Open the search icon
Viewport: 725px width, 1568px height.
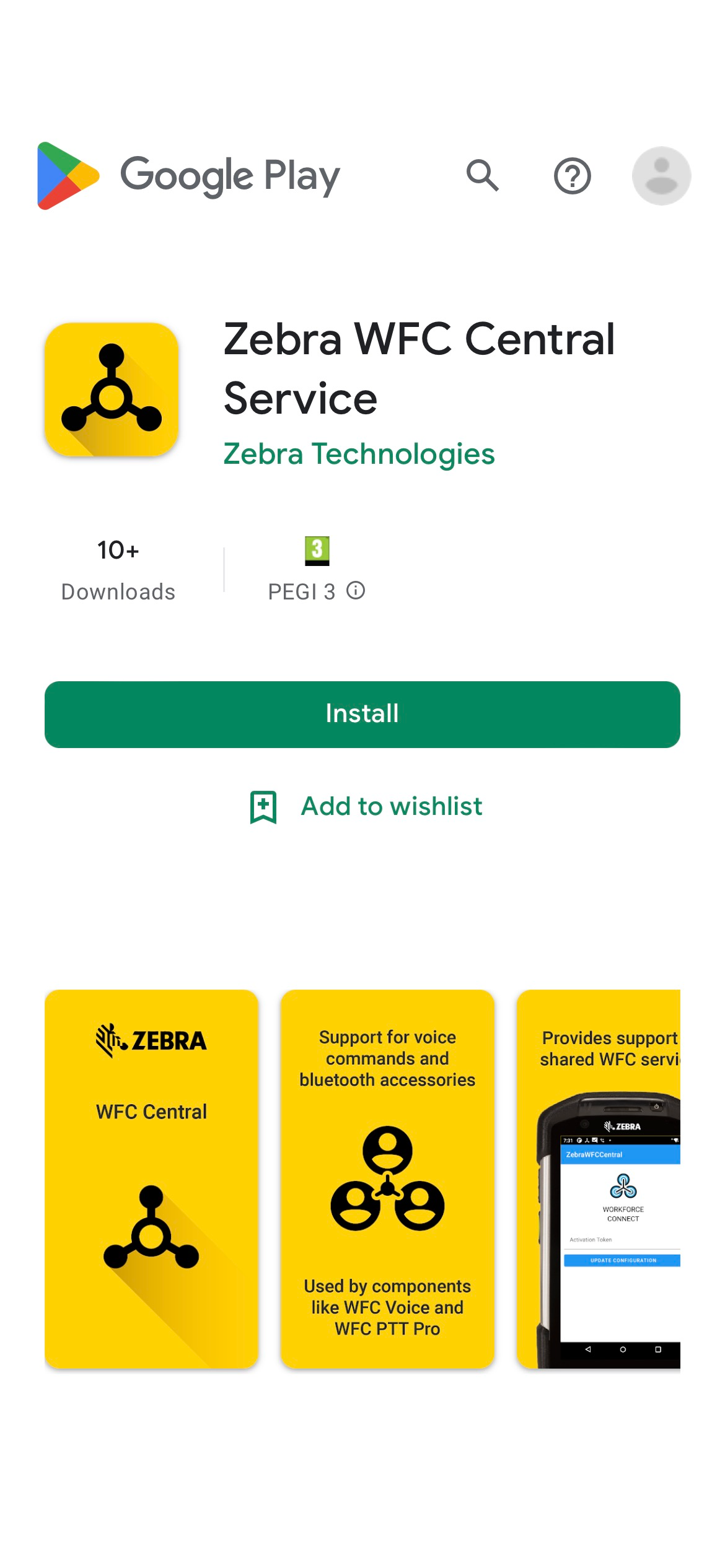482,176
